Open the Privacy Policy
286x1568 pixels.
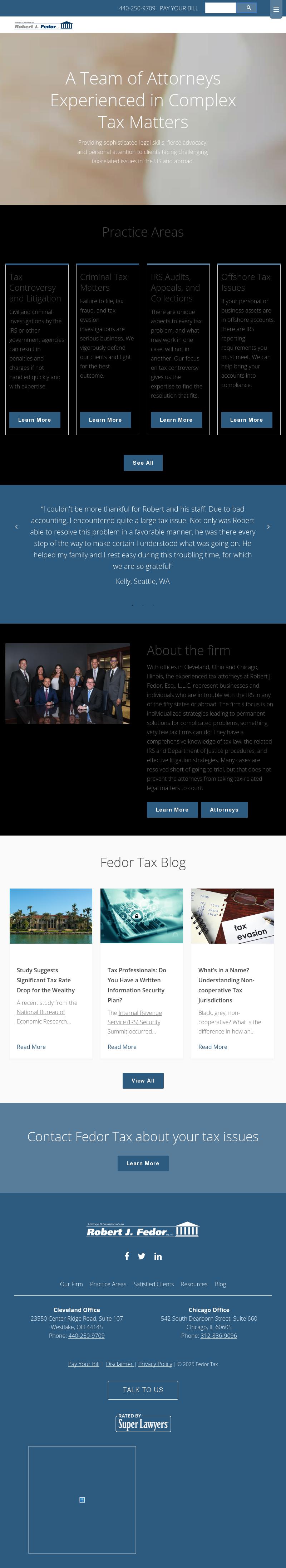tap(155, 1364)
